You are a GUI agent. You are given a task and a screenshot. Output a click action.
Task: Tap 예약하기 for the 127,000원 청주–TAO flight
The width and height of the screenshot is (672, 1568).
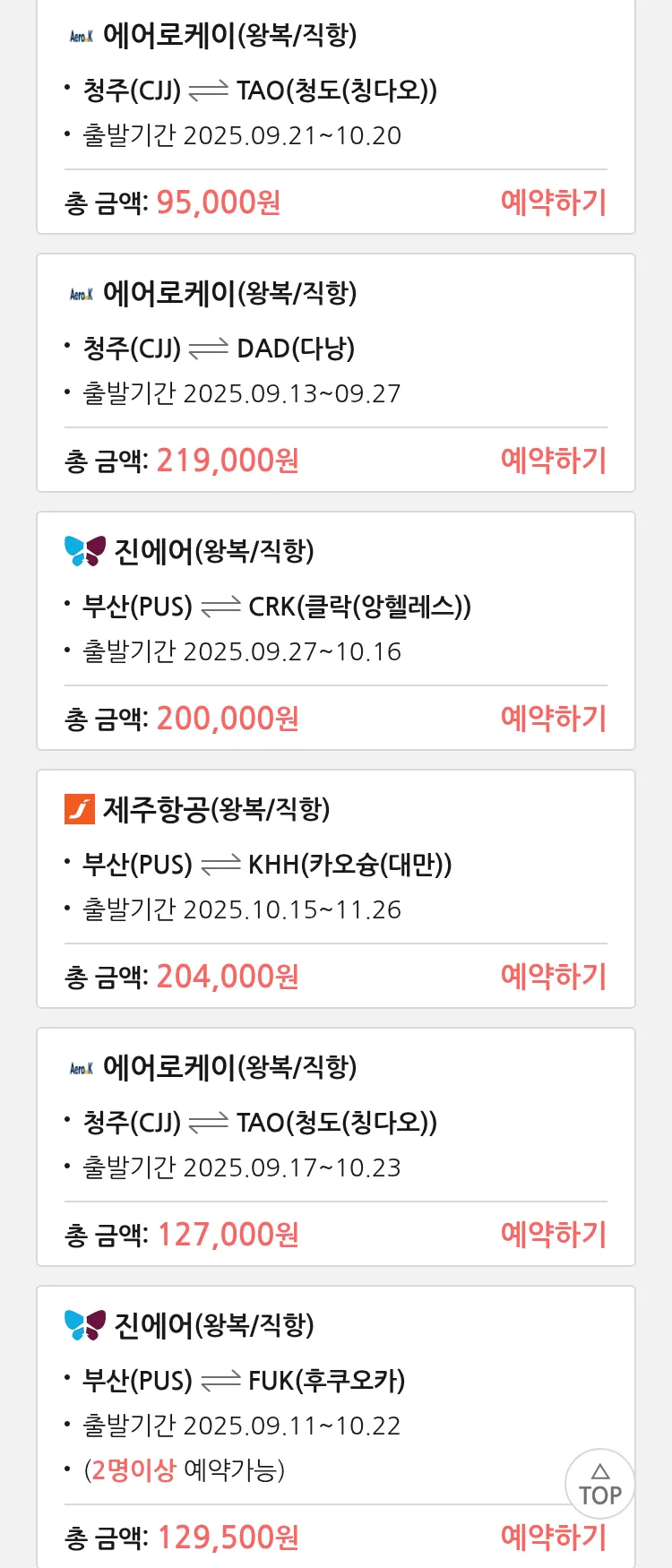pos(553,1235)
